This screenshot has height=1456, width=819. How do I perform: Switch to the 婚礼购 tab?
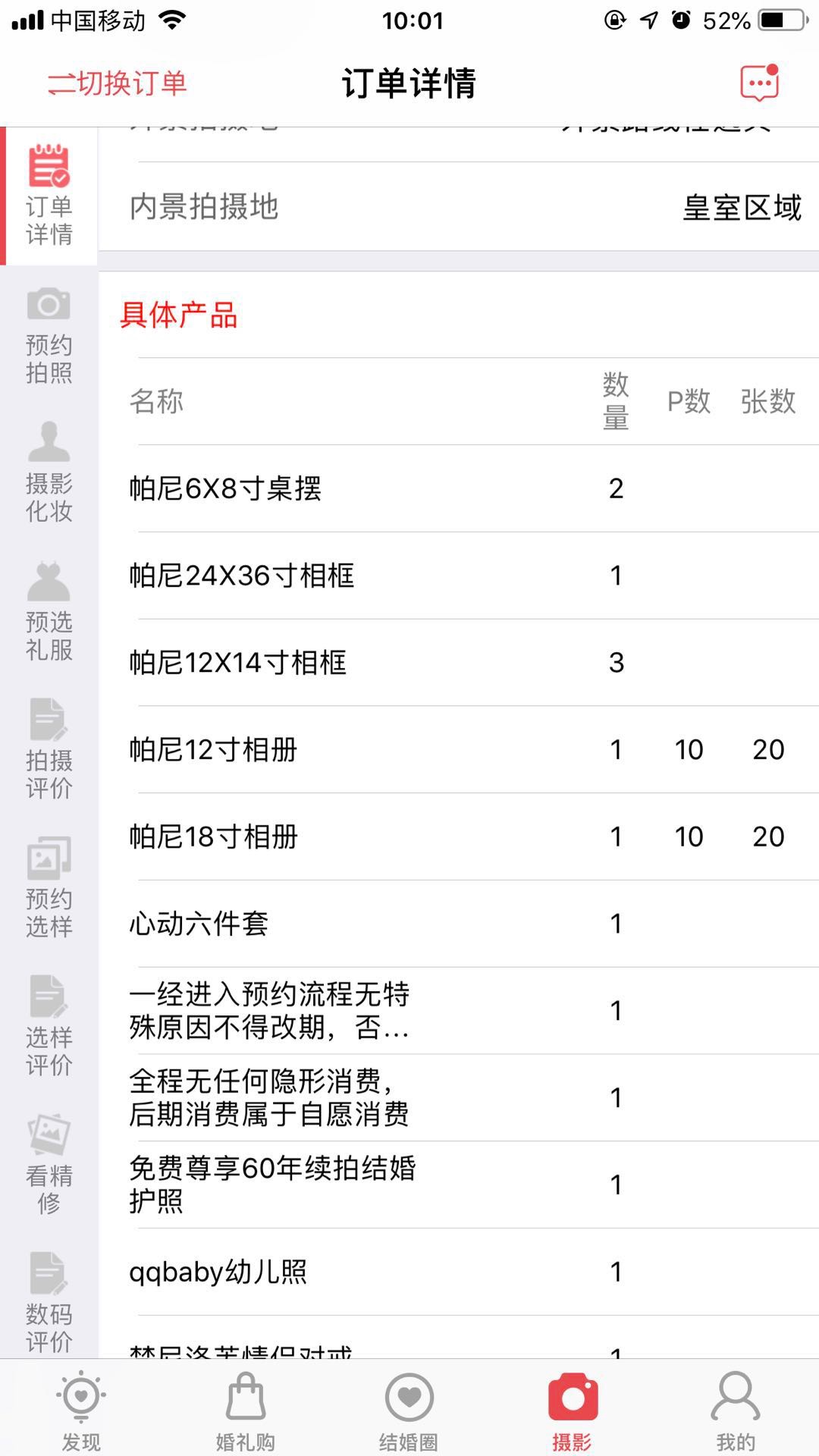click(245, 1409)
